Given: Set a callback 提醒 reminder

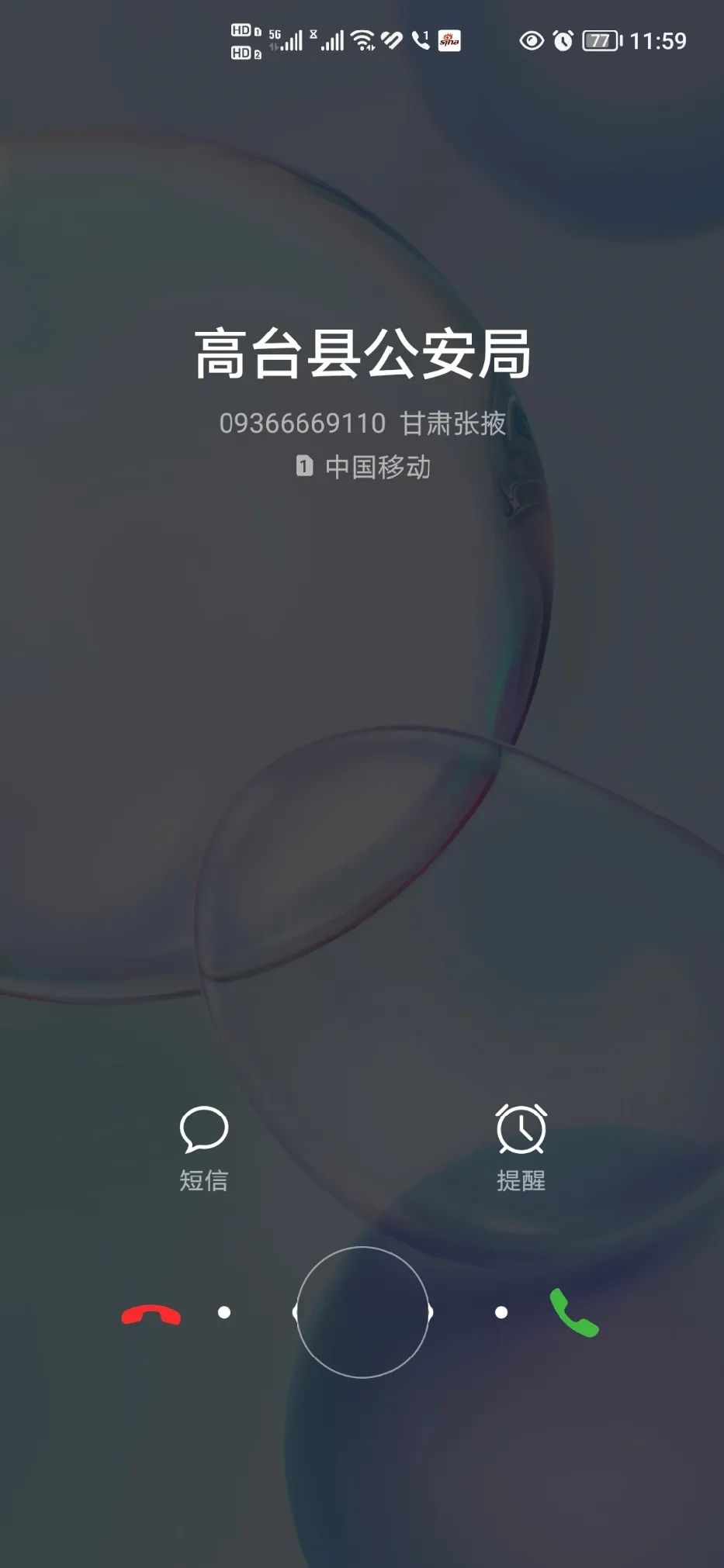Looking at the screenshot, I should pos(521,1148).
